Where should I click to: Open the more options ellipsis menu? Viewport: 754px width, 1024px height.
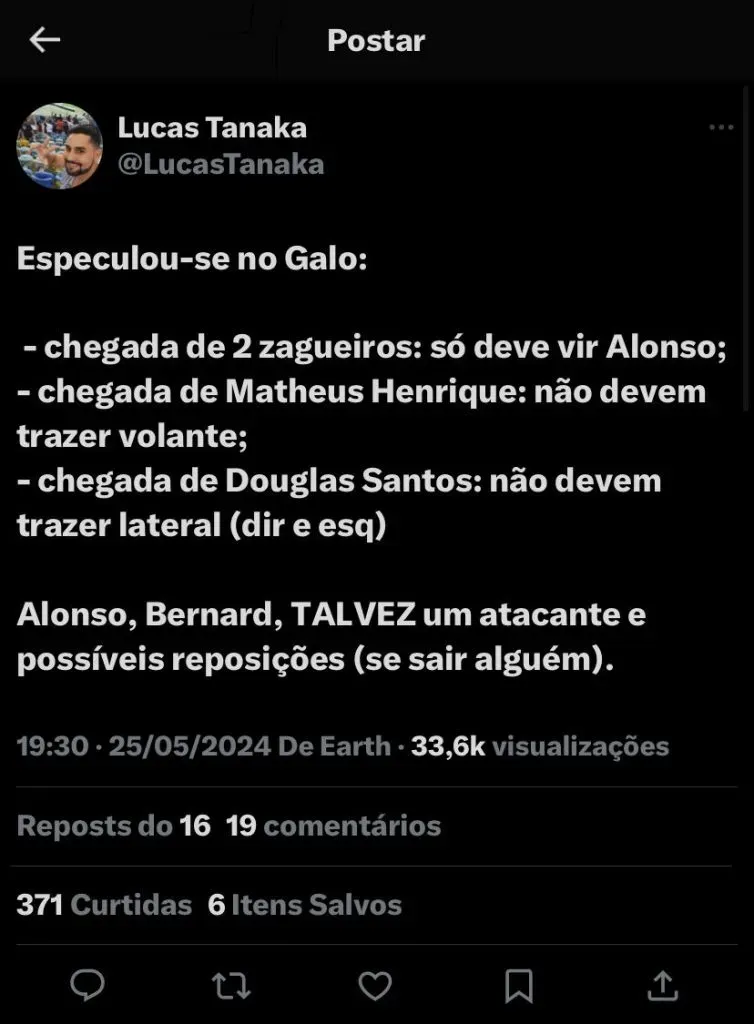tap(722, 126)
